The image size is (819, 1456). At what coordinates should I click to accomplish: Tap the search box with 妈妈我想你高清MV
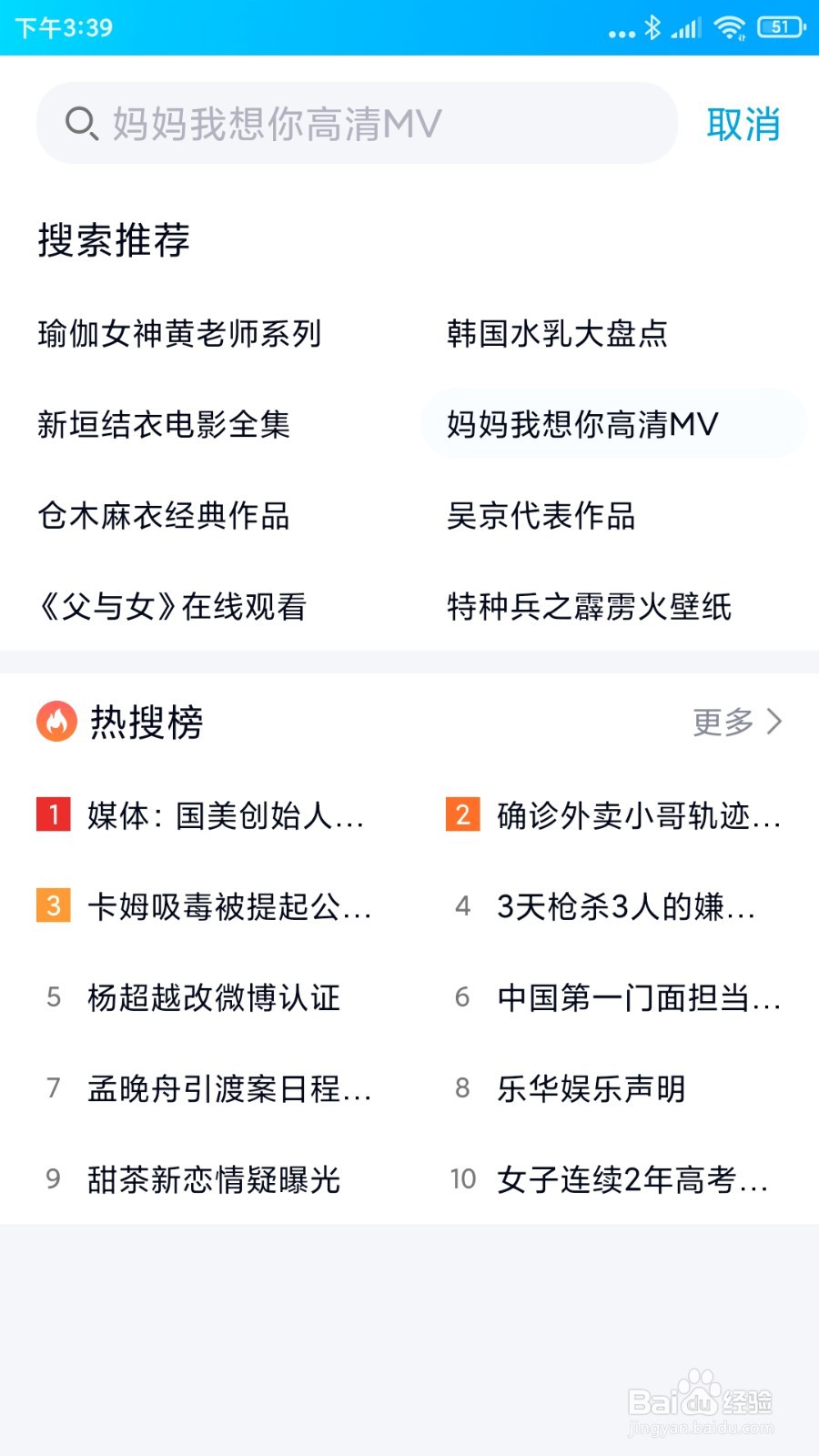(x=357, y=123)
